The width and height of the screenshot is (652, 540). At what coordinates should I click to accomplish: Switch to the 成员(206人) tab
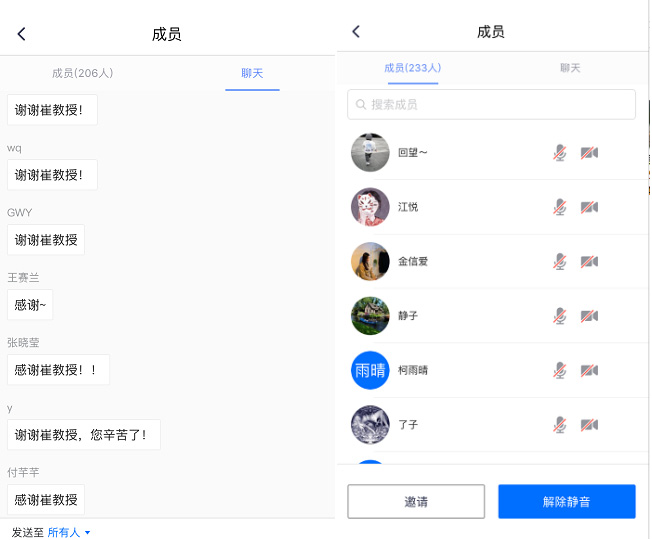tap(82, 73)
